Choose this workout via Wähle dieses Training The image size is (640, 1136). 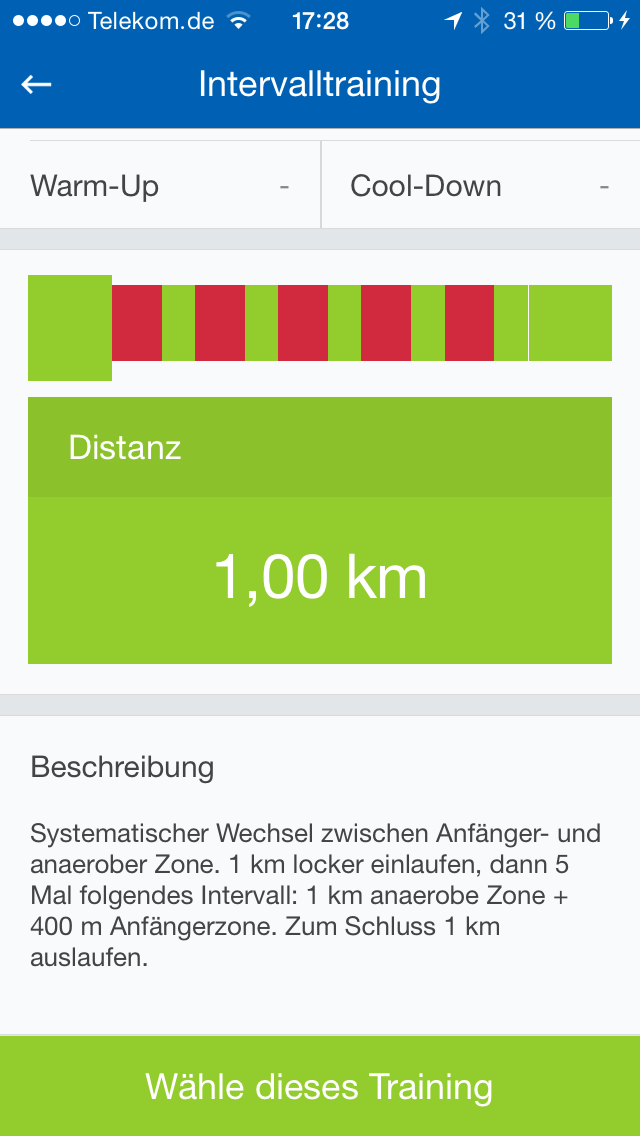(x=320, y=1086)
